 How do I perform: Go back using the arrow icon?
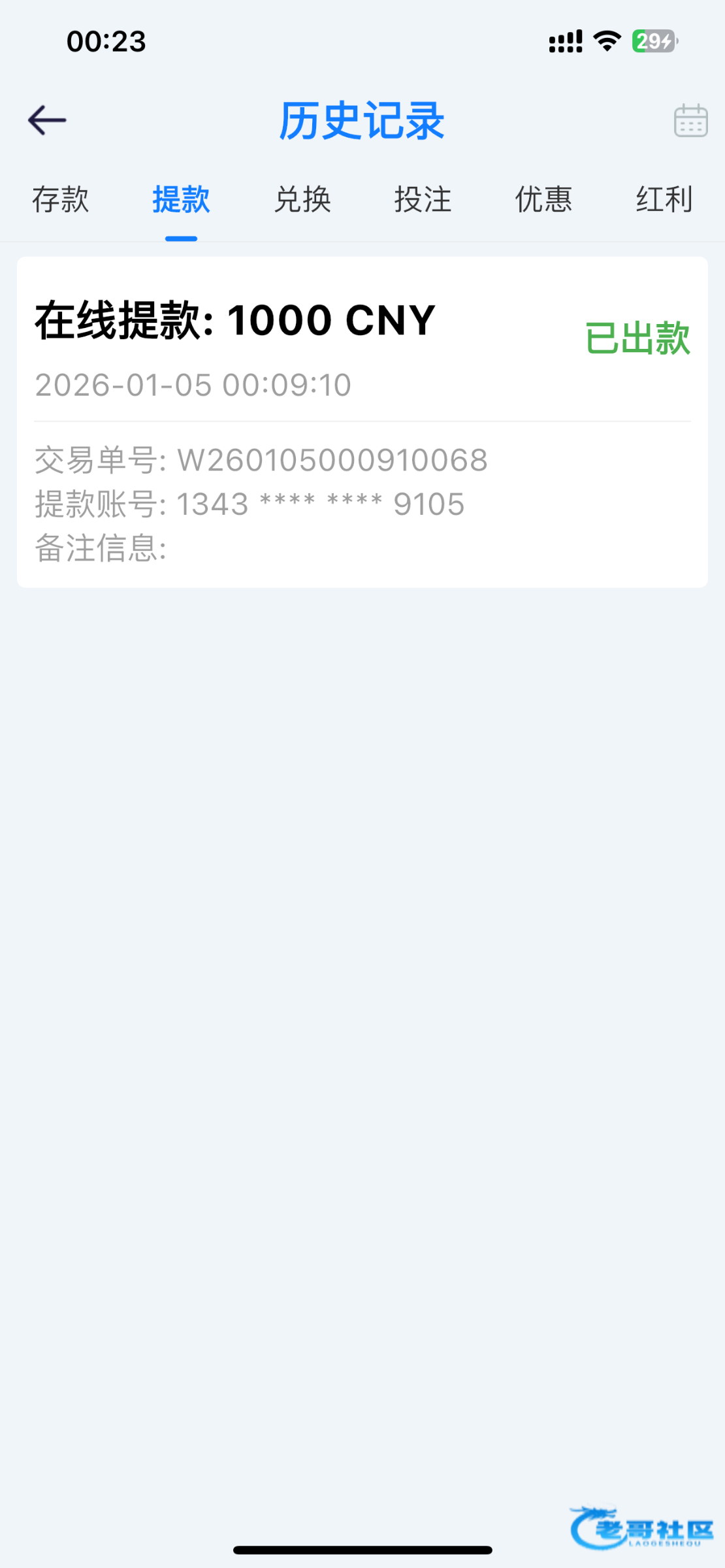(47, 121)
